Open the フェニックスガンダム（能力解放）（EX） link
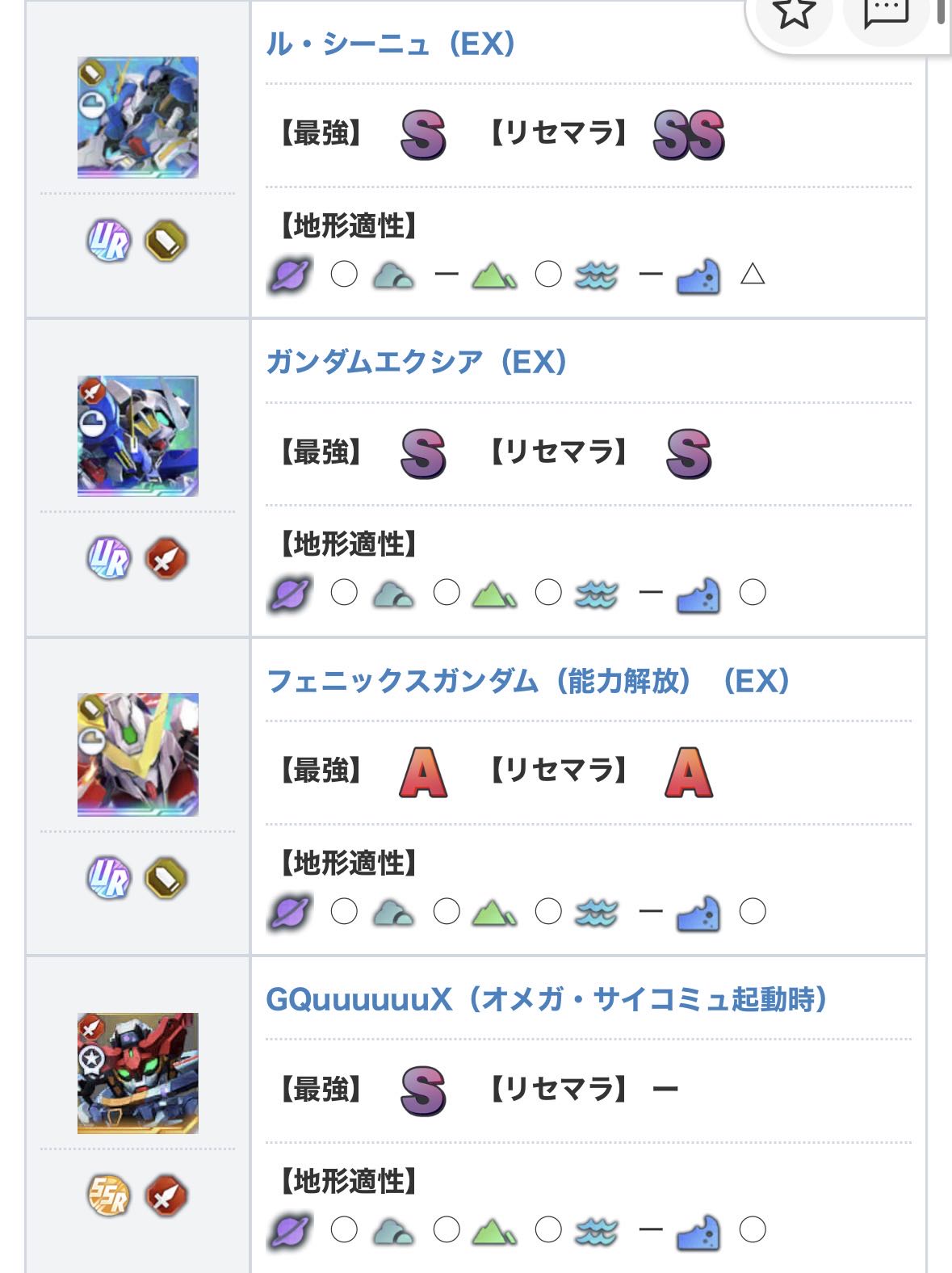 [527, 681]
